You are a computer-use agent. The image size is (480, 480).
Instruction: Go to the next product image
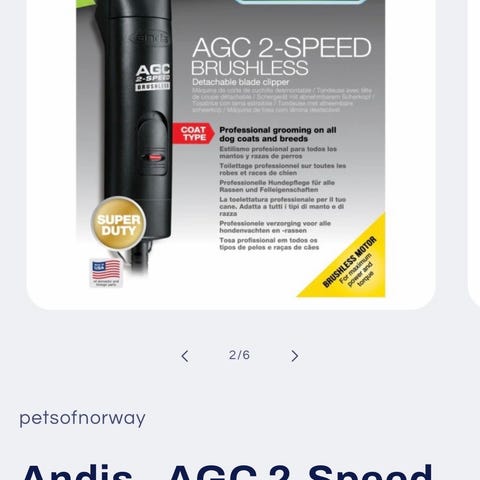click(x=294, y=356)
